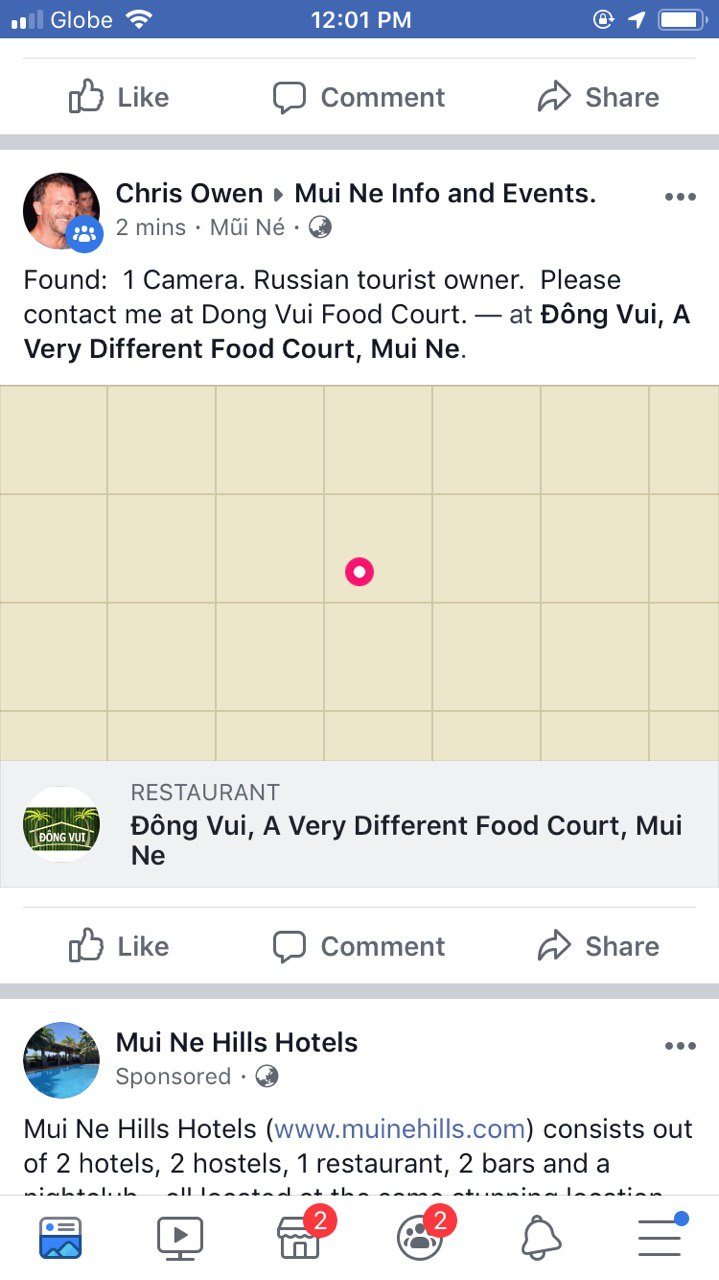The image size is (719, 1280).
Task: Open the Mui Ne Hills Hotels page
Action: [237, 1042]
